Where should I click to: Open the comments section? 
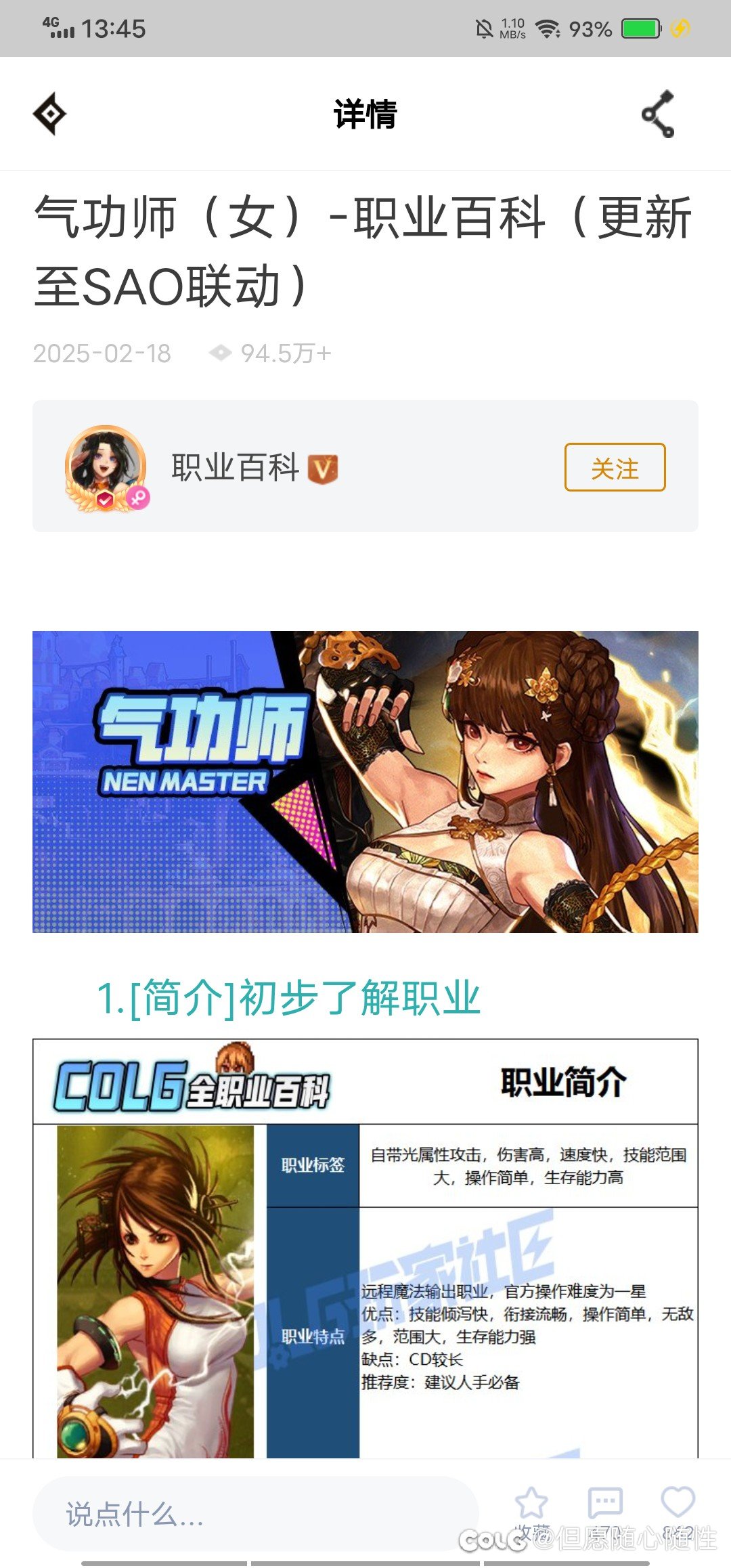click(x=605, y=1504)
